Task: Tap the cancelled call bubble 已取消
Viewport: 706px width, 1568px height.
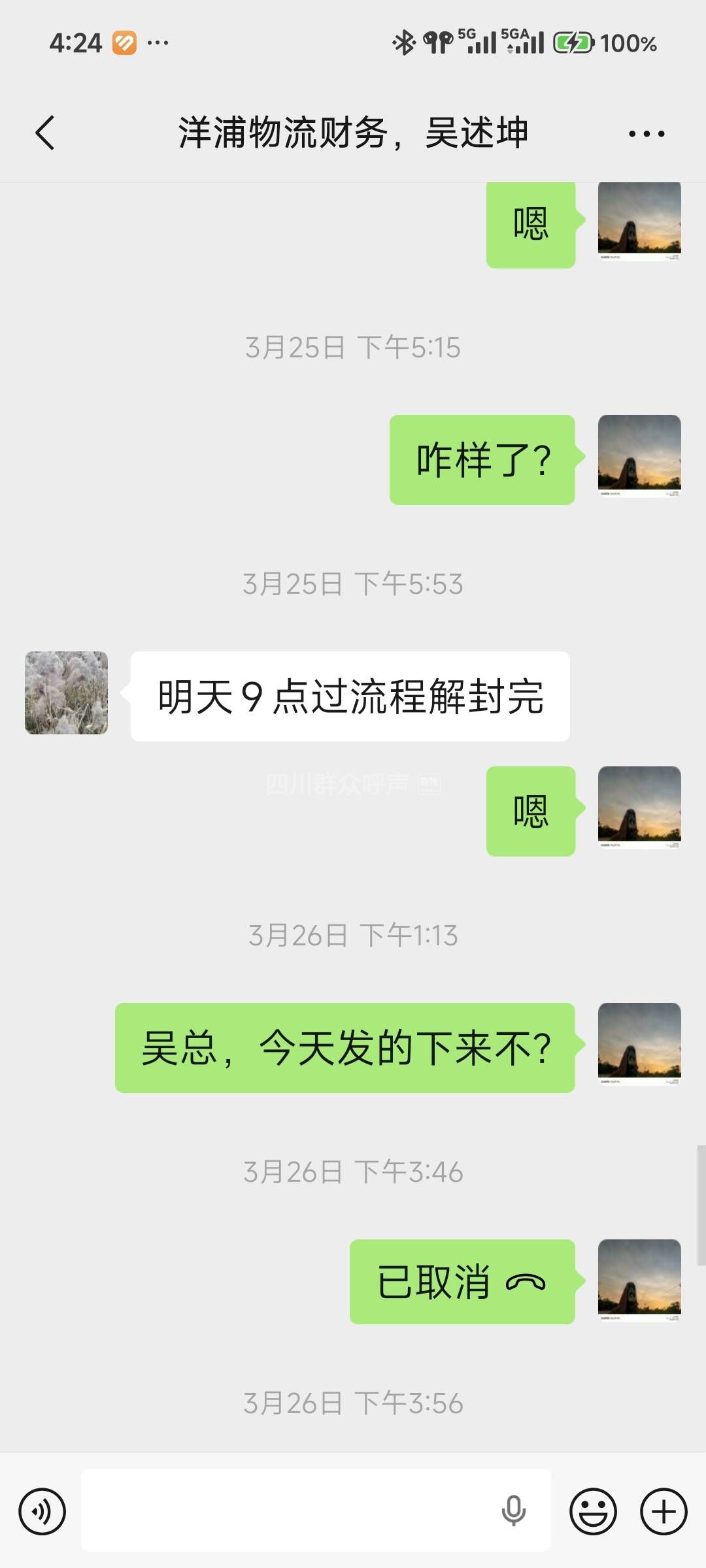Action: click(x=462, y=1282)
